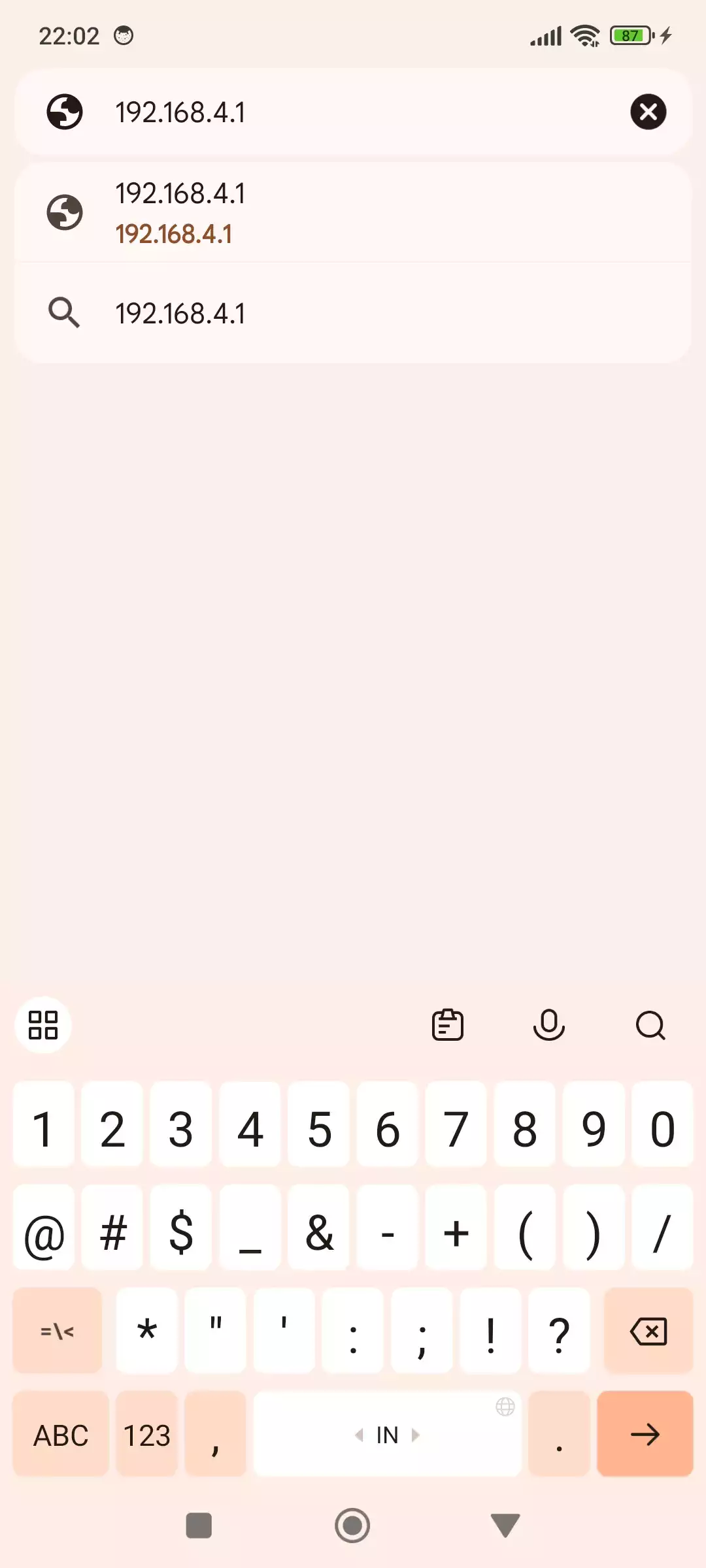
Task: Open the keyboard tools grid menu
Action: 43,1024
